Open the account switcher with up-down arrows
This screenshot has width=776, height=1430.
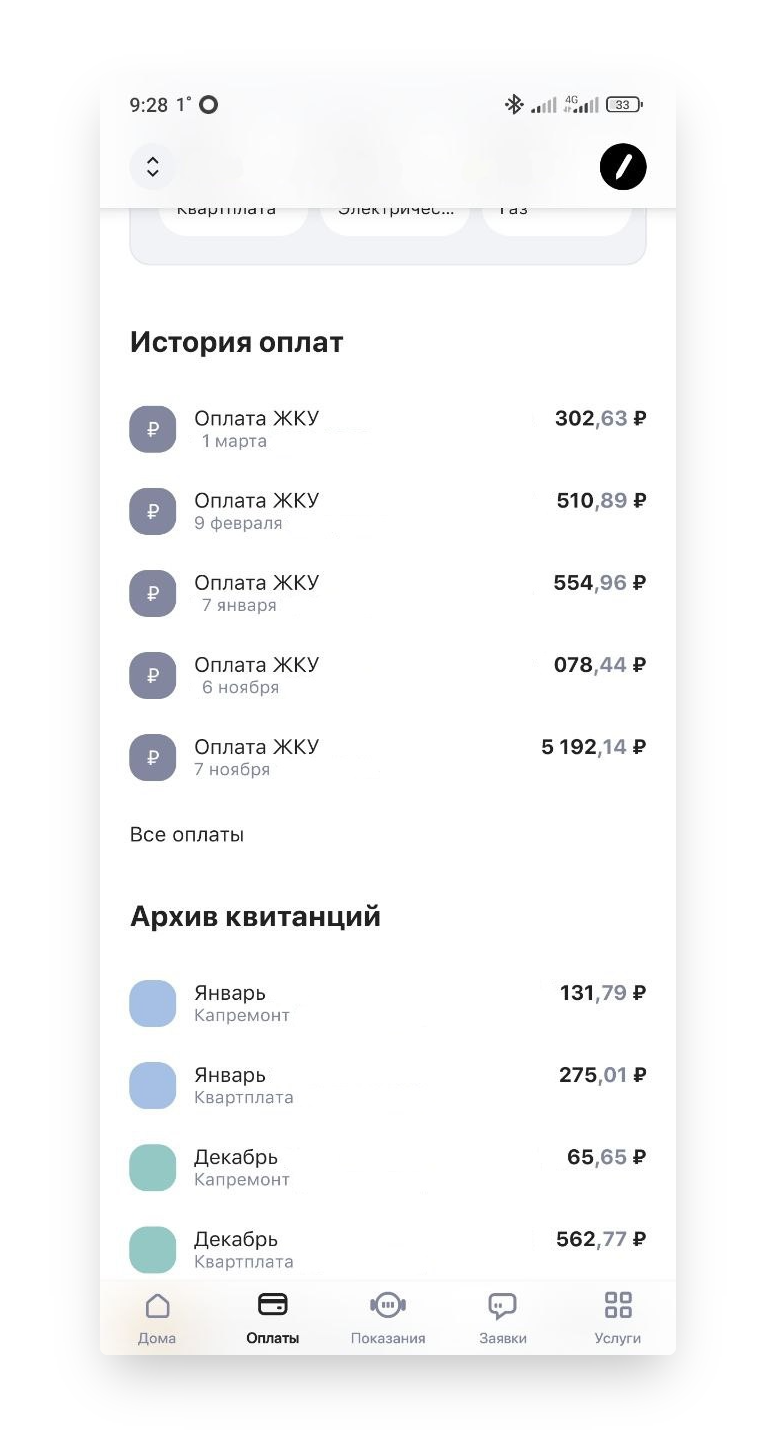pos(153,167)
